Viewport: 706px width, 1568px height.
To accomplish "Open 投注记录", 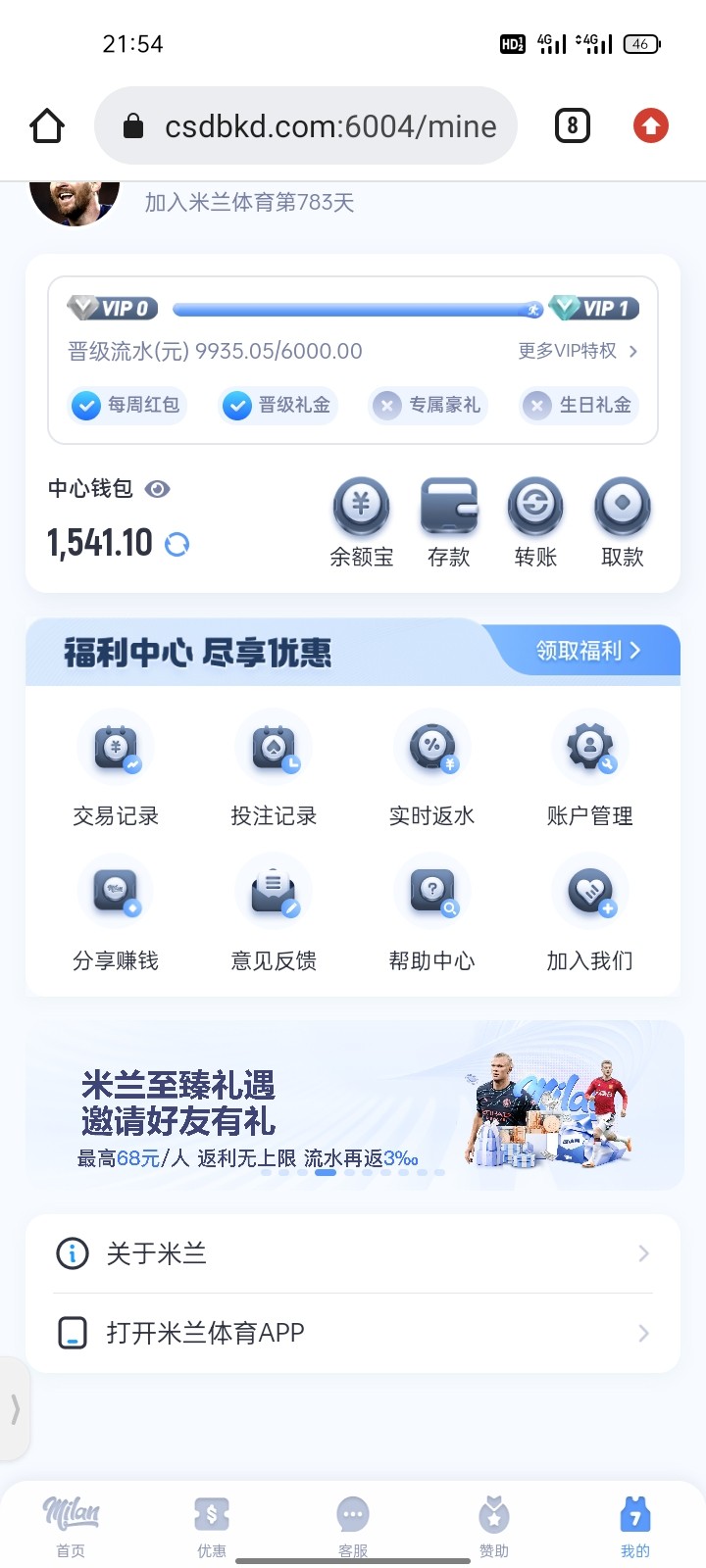I will point(274,770).
